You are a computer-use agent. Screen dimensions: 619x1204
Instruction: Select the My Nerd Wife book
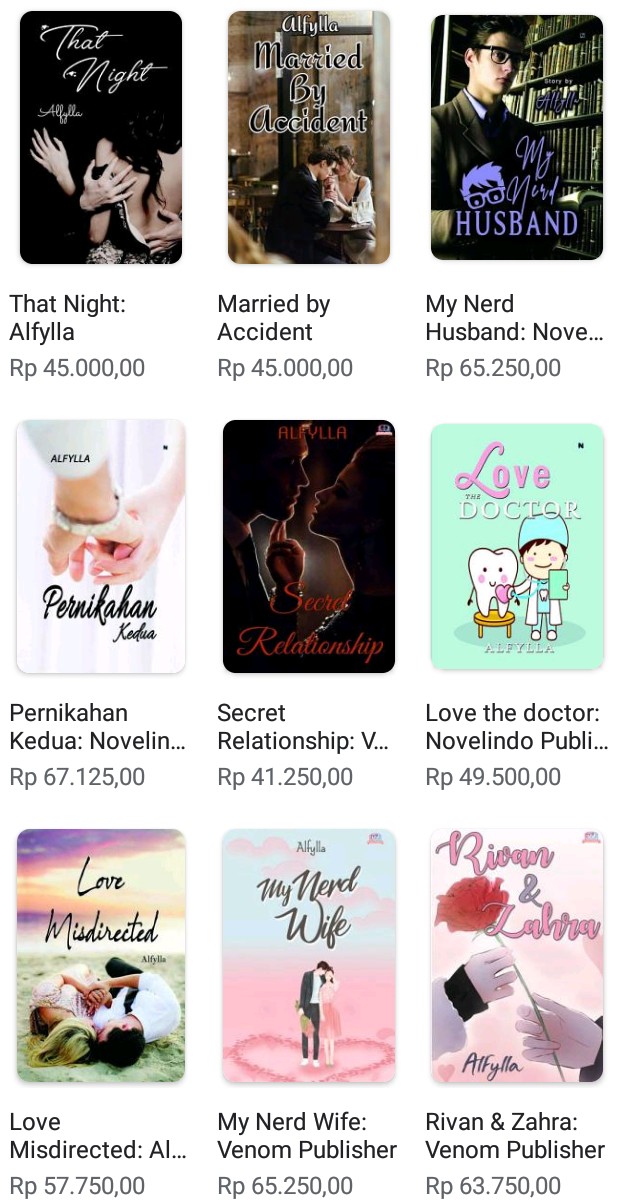(x=308, y=955)
